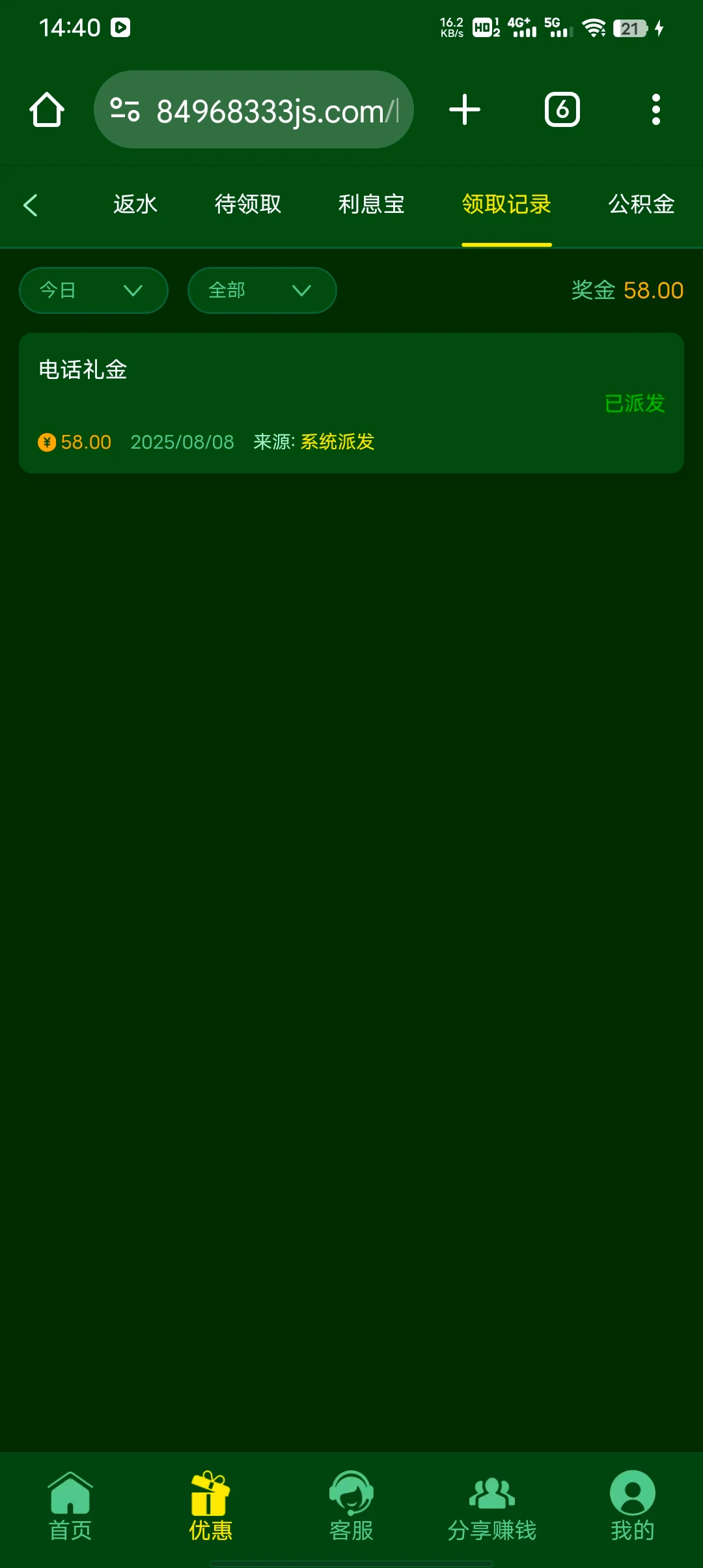
Task: Switch to the 返水 tab
Action: (135, 204)
